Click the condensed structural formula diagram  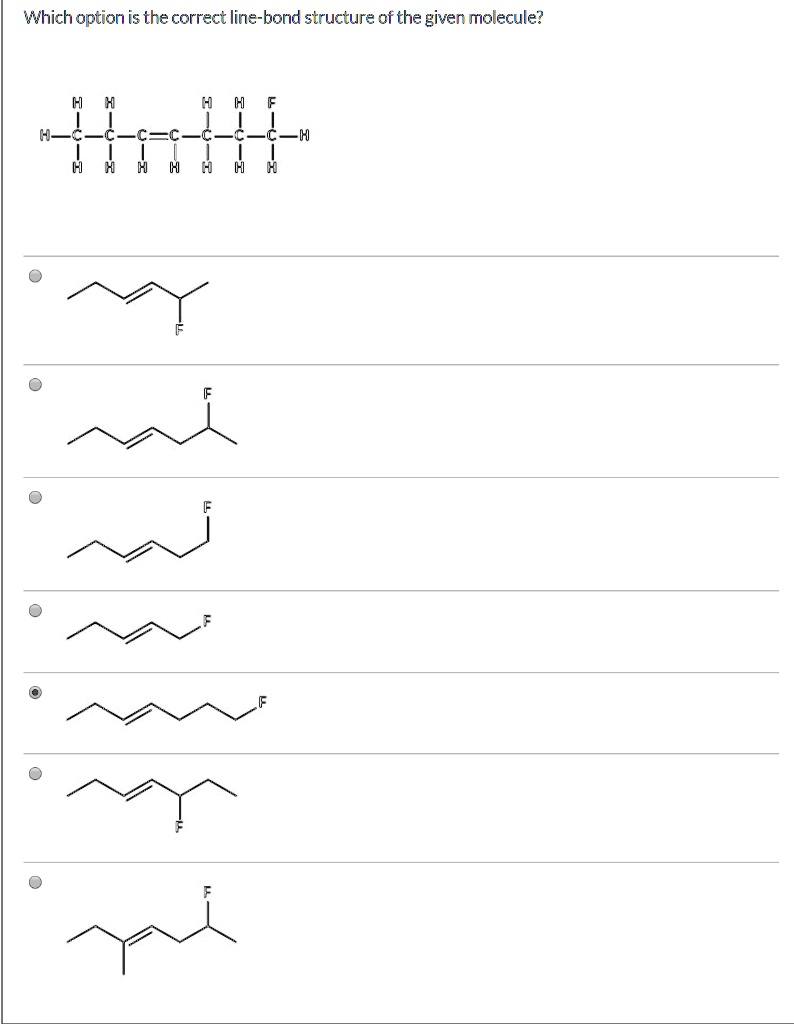tap(170, 135)
